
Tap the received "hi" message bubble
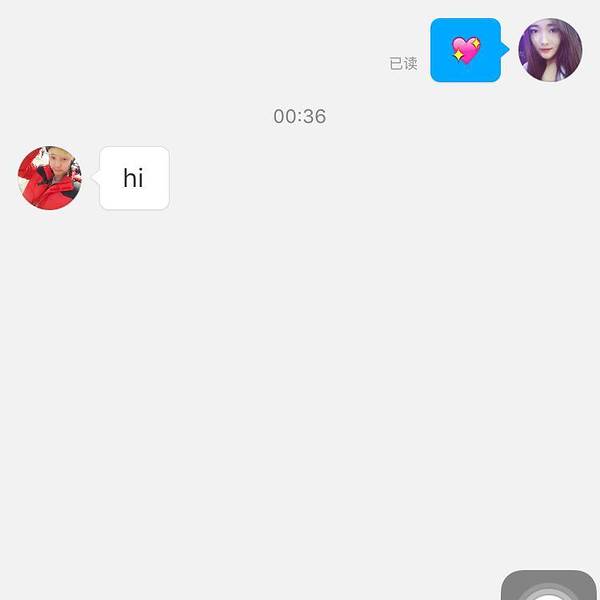[135, 178]
